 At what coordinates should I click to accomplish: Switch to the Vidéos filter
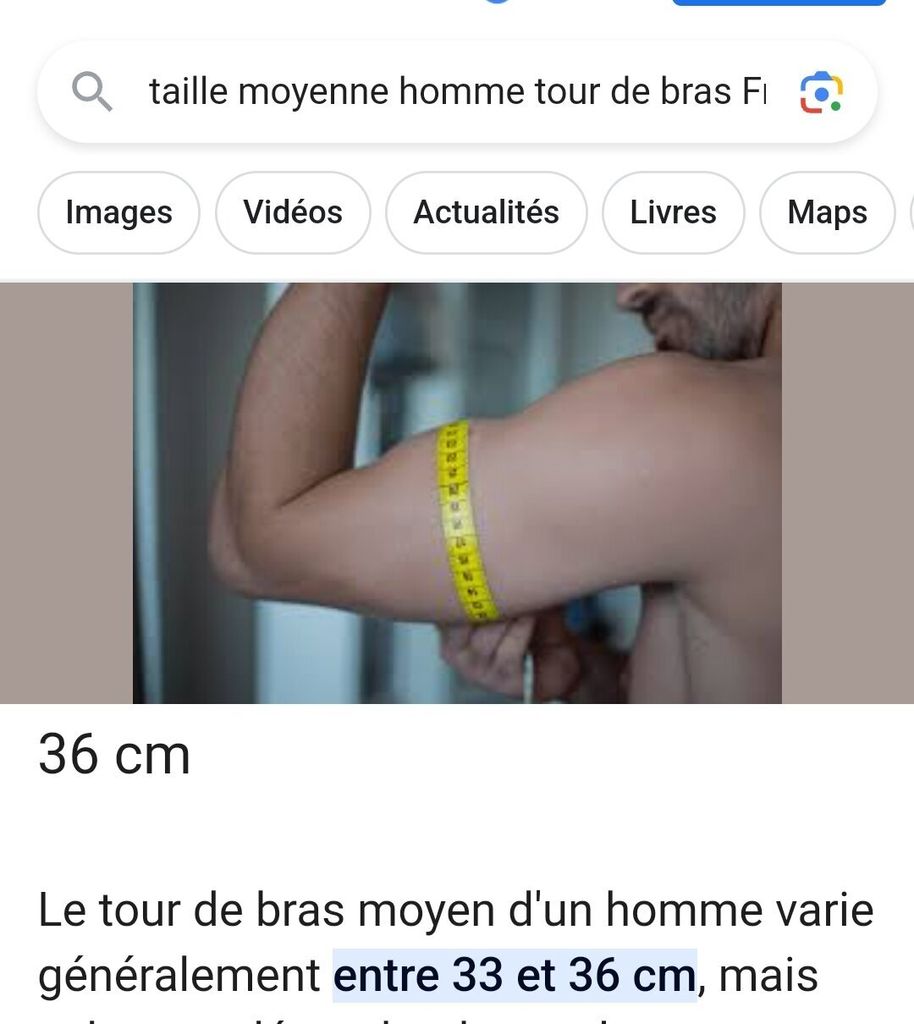pyautogui.click(x=293, y=212)
